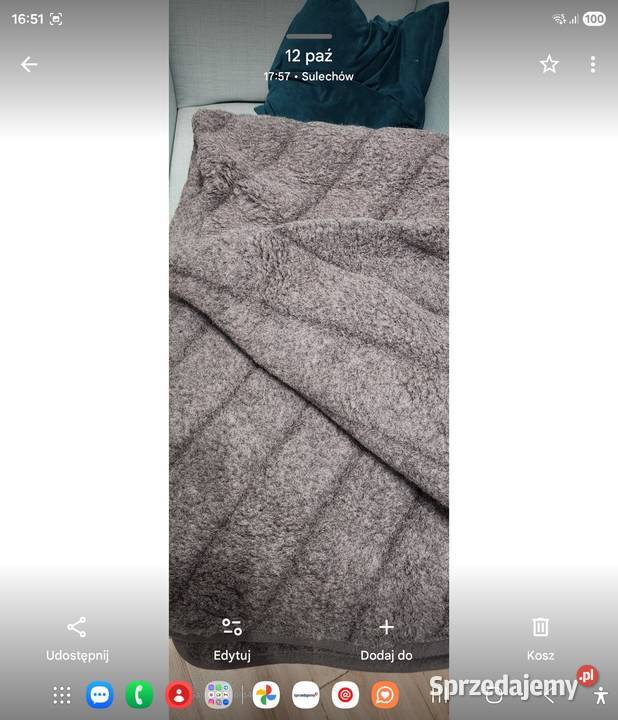Open the three-dot overflow menu
The image size is (618, 720).
click(592, 64)
